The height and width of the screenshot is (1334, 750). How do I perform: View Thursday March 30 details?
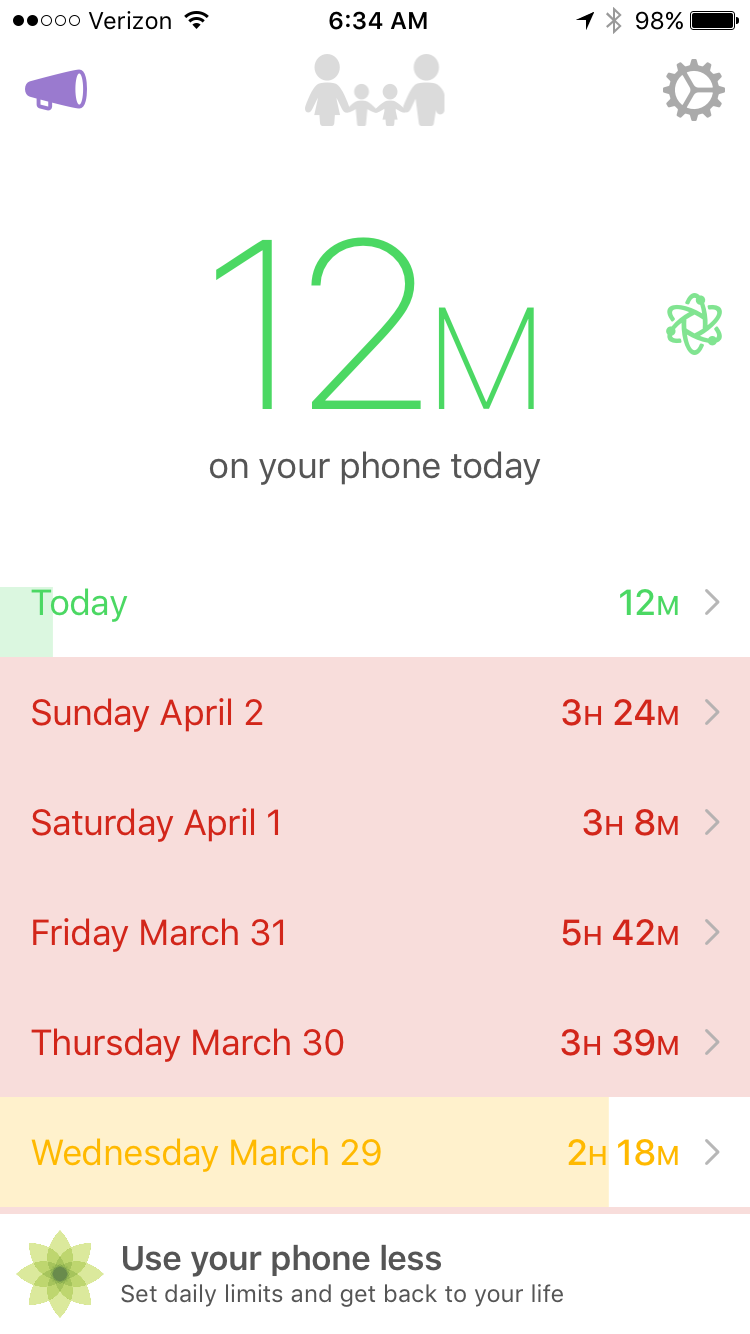click(375, 1043)
